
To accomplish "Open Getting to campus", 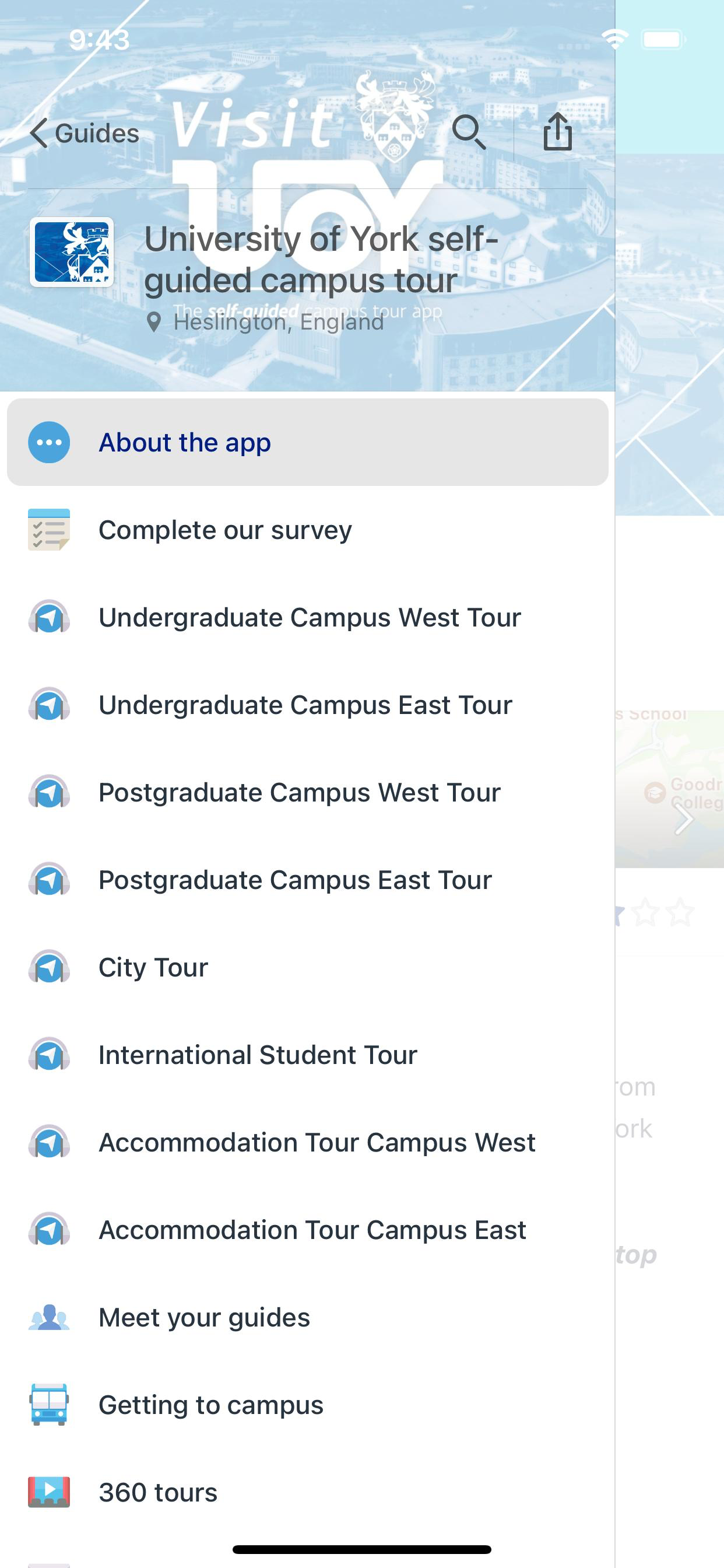I will pos(307,1405).
